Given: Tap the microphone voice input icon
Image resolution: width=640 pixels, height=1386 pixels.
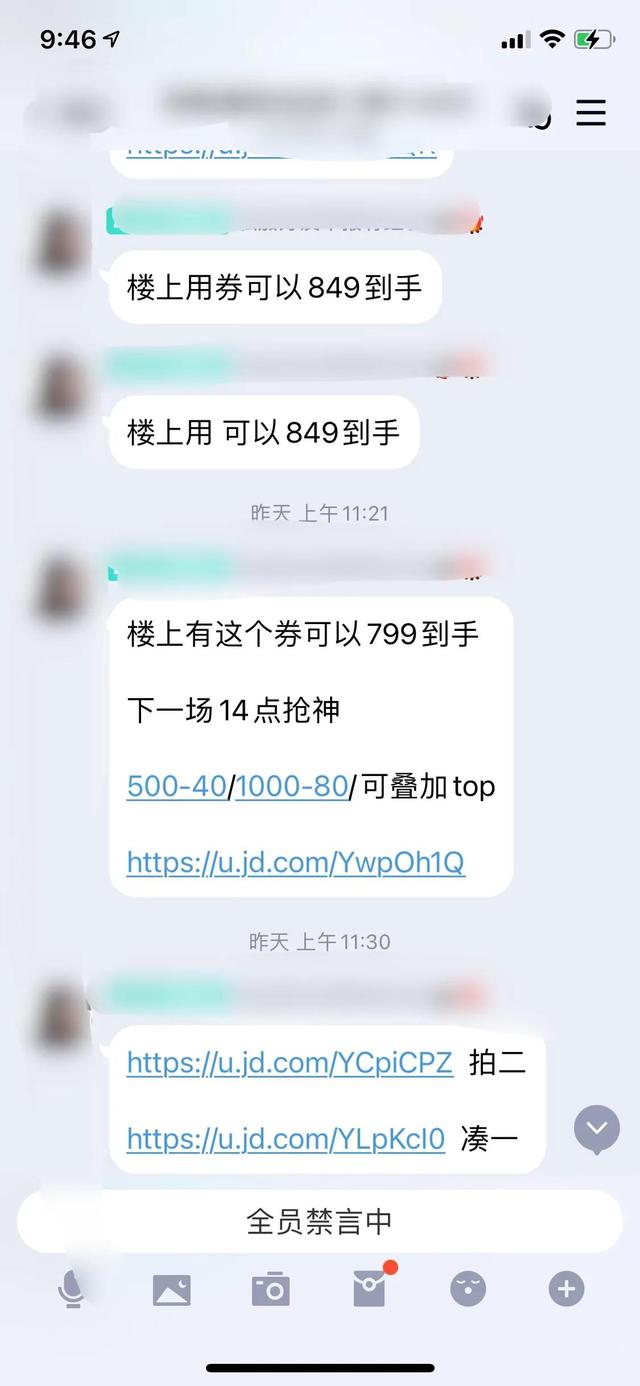Looking at the screenshot, I should [71, 1290].
